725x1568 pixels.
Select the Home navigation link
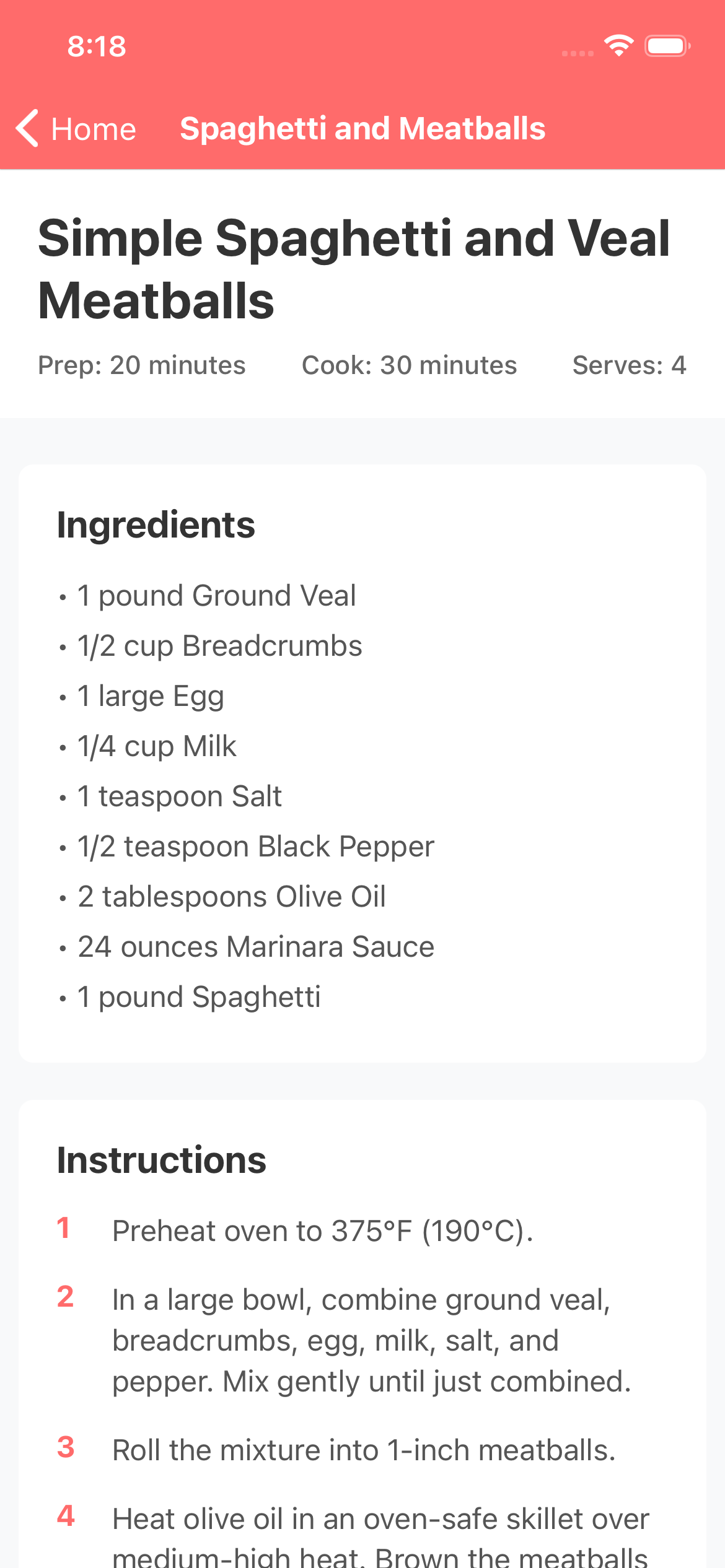coord(93,129)
